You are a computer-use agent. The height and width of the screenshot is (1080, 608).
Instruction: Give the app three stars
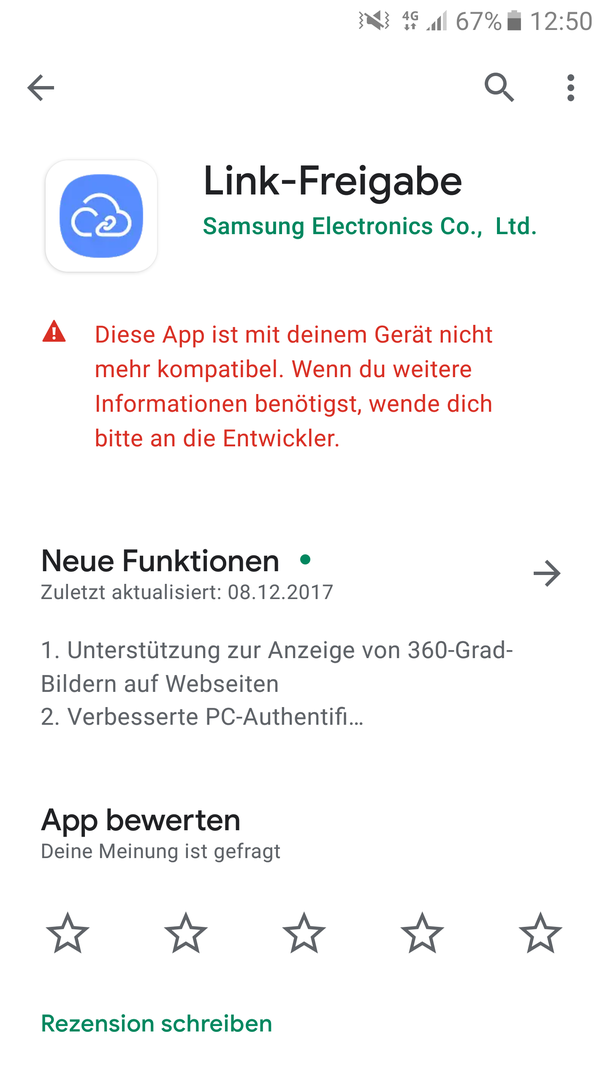coord(304,933)
